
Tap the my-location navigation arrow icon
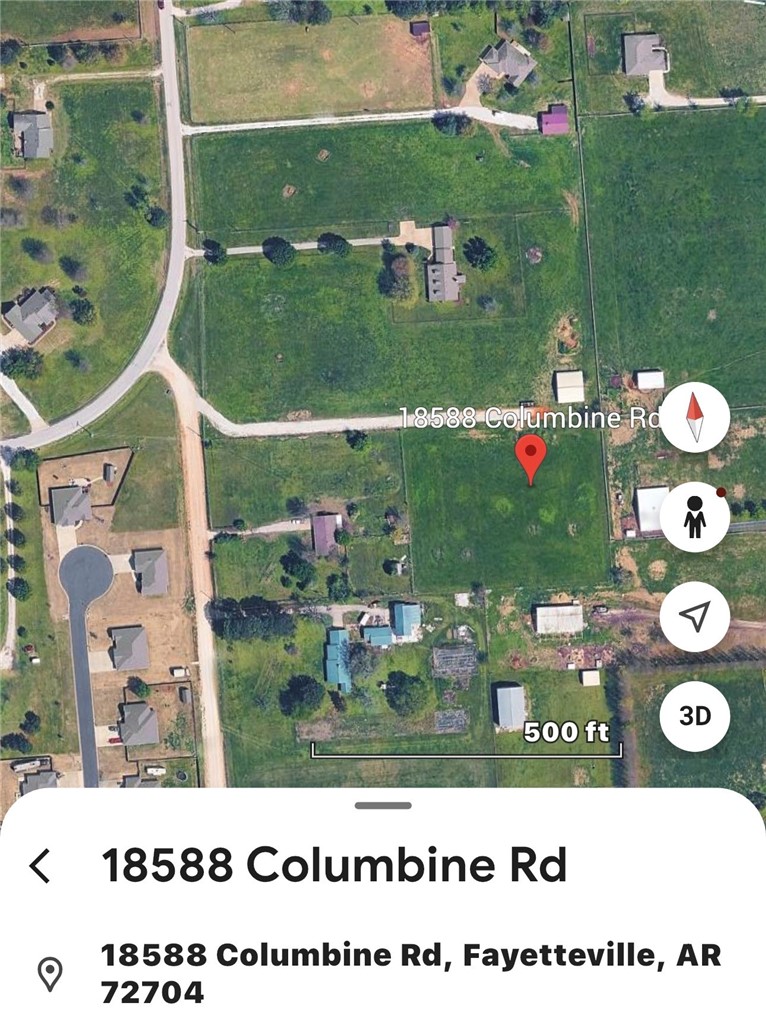tap(696, 617)
